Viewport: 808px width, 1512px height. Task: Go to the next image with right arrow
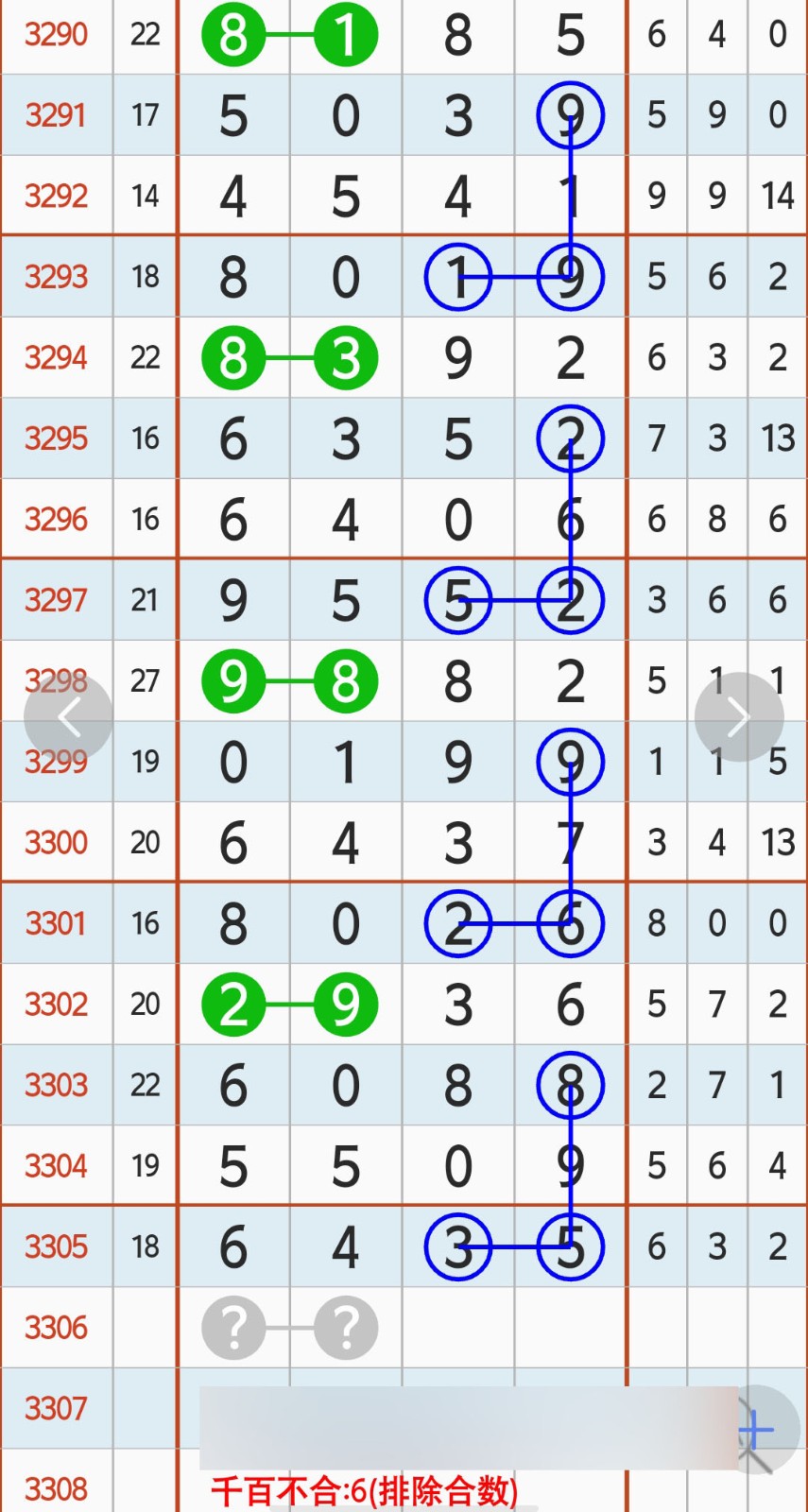point(739,718)
